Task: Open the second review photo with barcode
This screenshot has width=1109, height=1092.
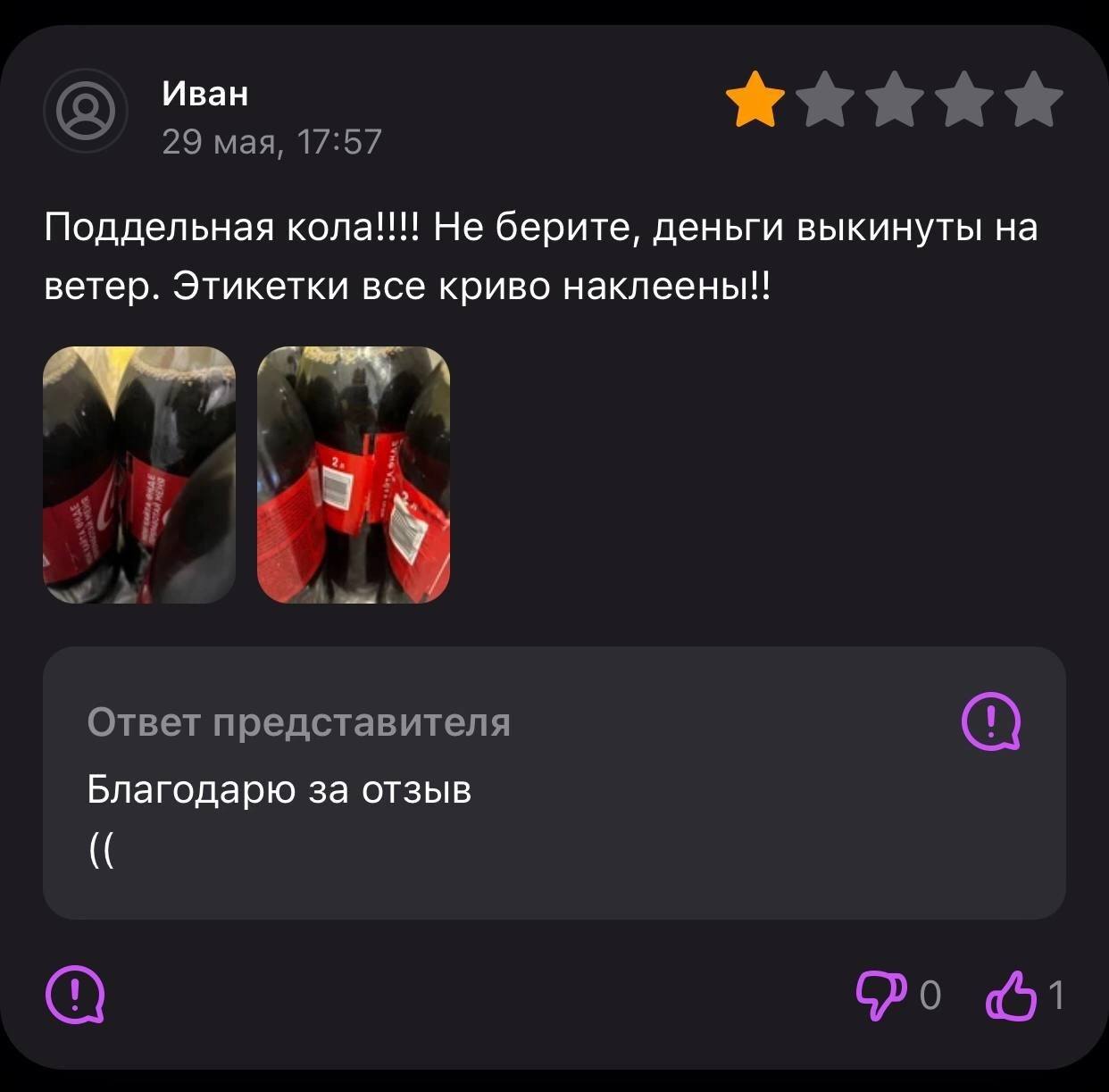Action: (354, 474)
